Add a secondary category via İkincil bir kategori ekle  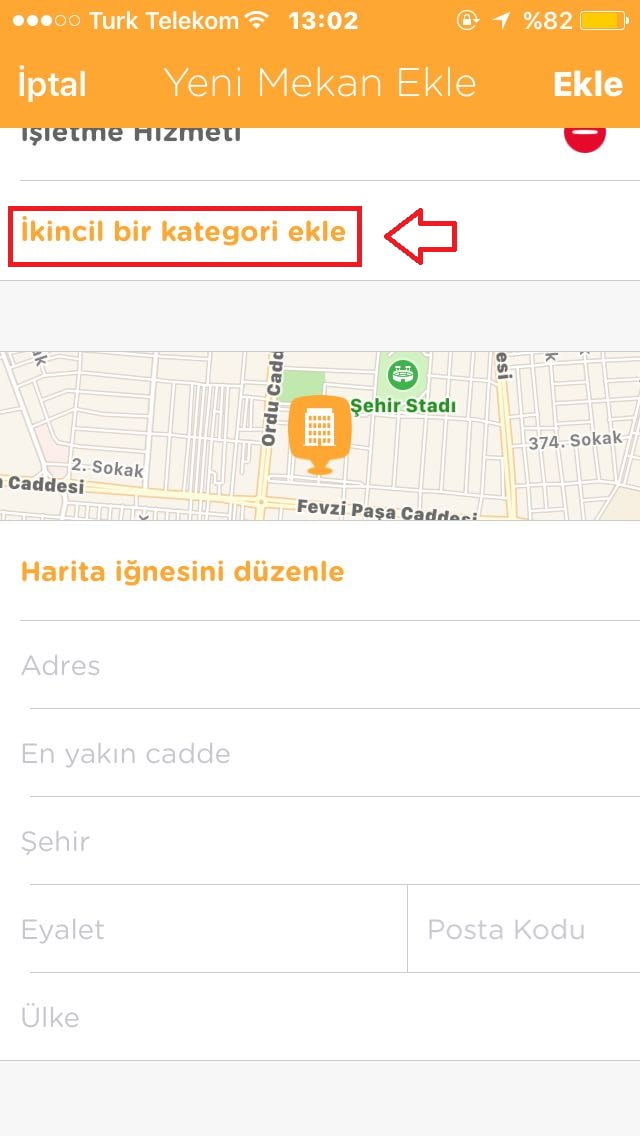click(183, 232)
